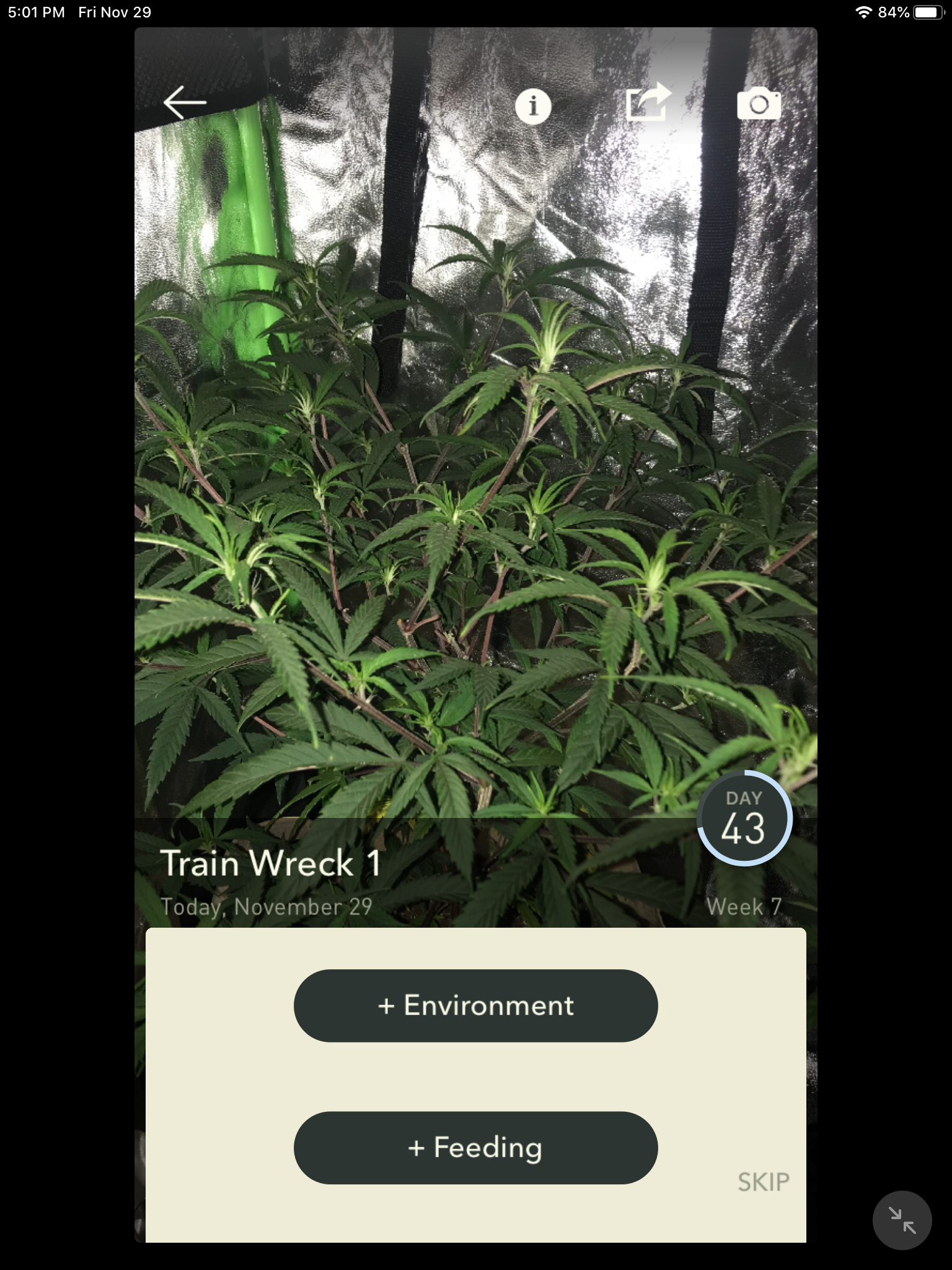Share this plant entry
Screen dimensions: 952x1270
[x=648, y=102]
